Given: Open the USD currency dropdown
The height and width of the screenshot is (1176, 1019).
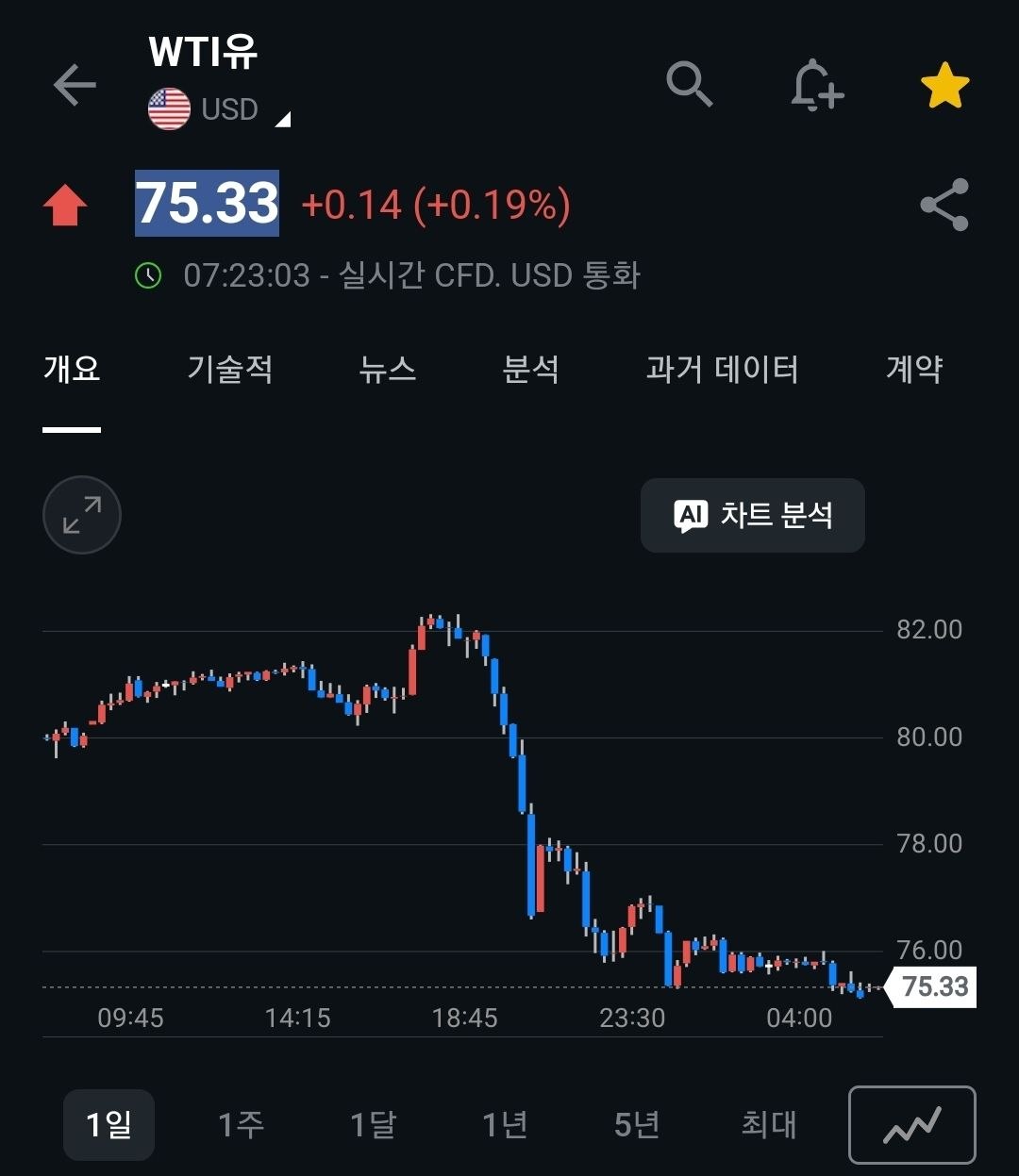Looking at the screenshot, I should 219,109.
